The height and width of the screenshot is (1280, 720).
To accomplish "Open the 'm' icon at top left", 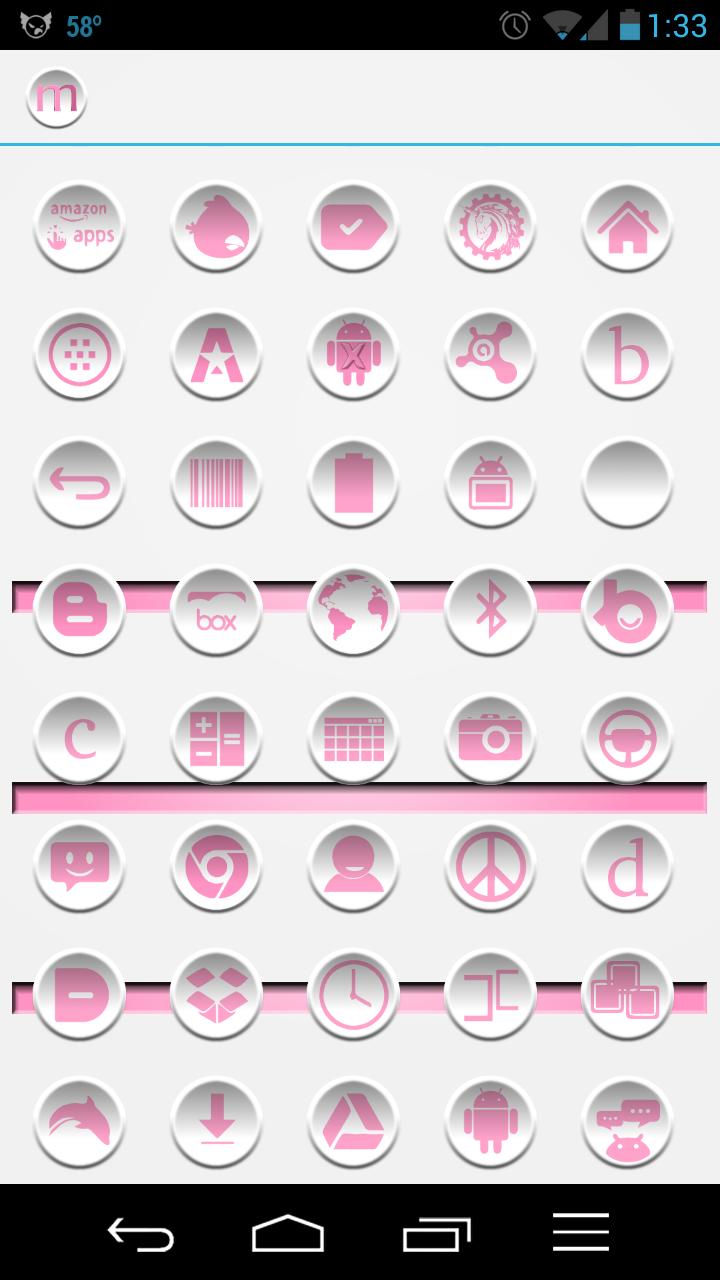I will [56, 97].
